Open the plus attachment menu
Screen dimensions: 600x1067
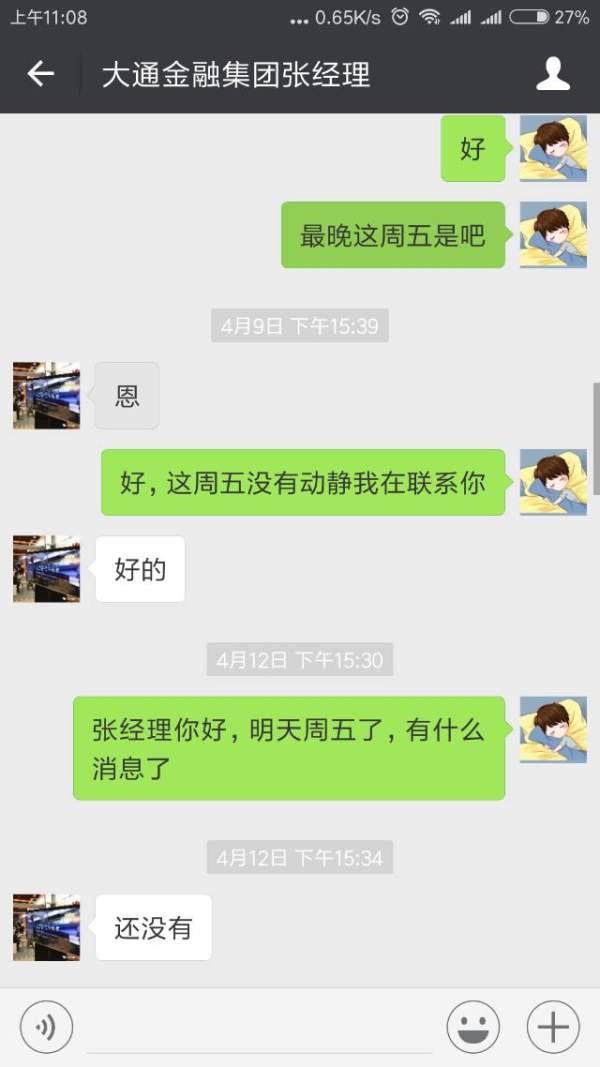tap(553, 1027)
